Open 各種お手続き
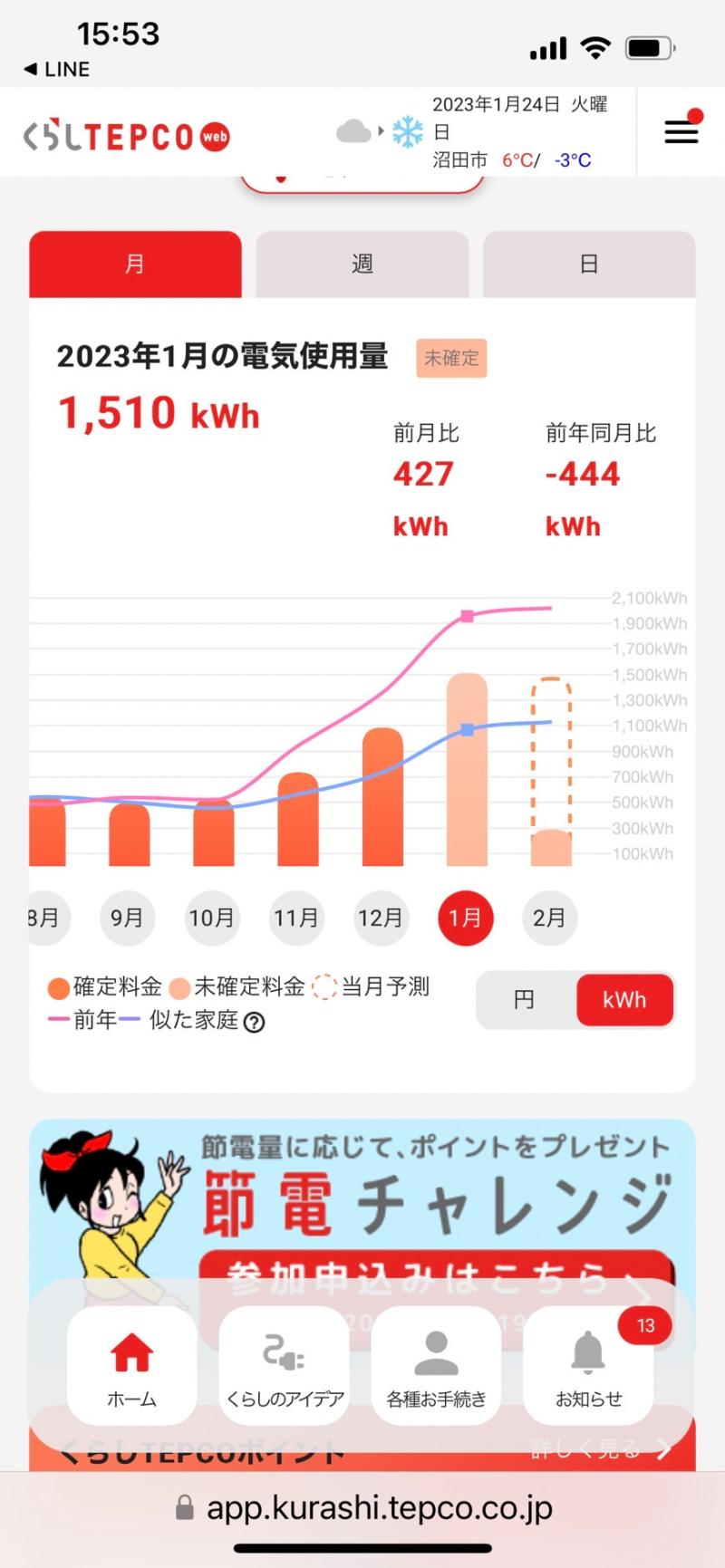725x1568 pixels. [436, 1365]
